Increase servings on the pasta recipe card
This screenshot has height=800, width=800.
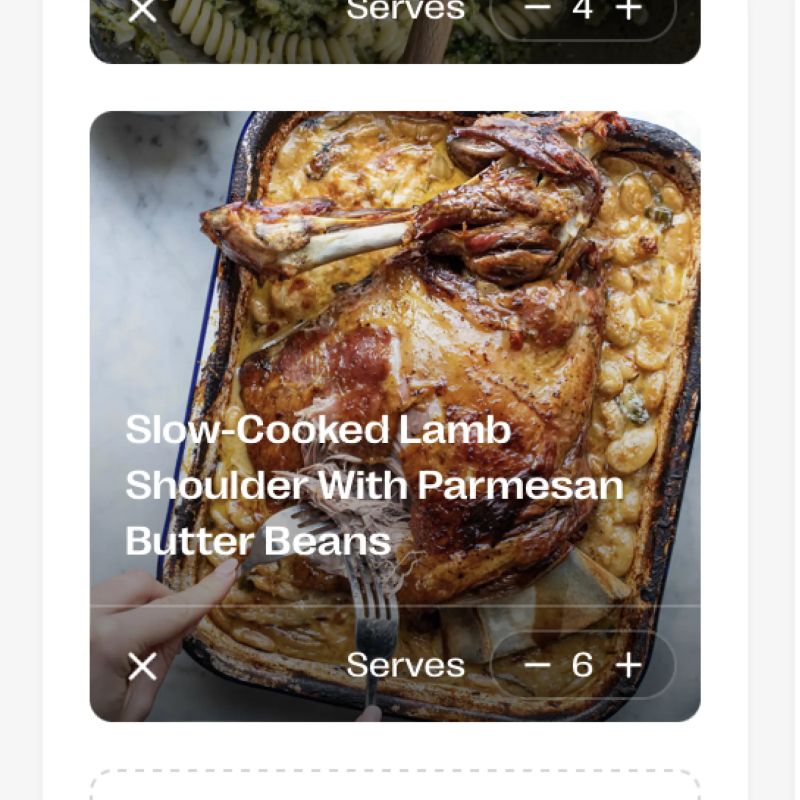628,10
